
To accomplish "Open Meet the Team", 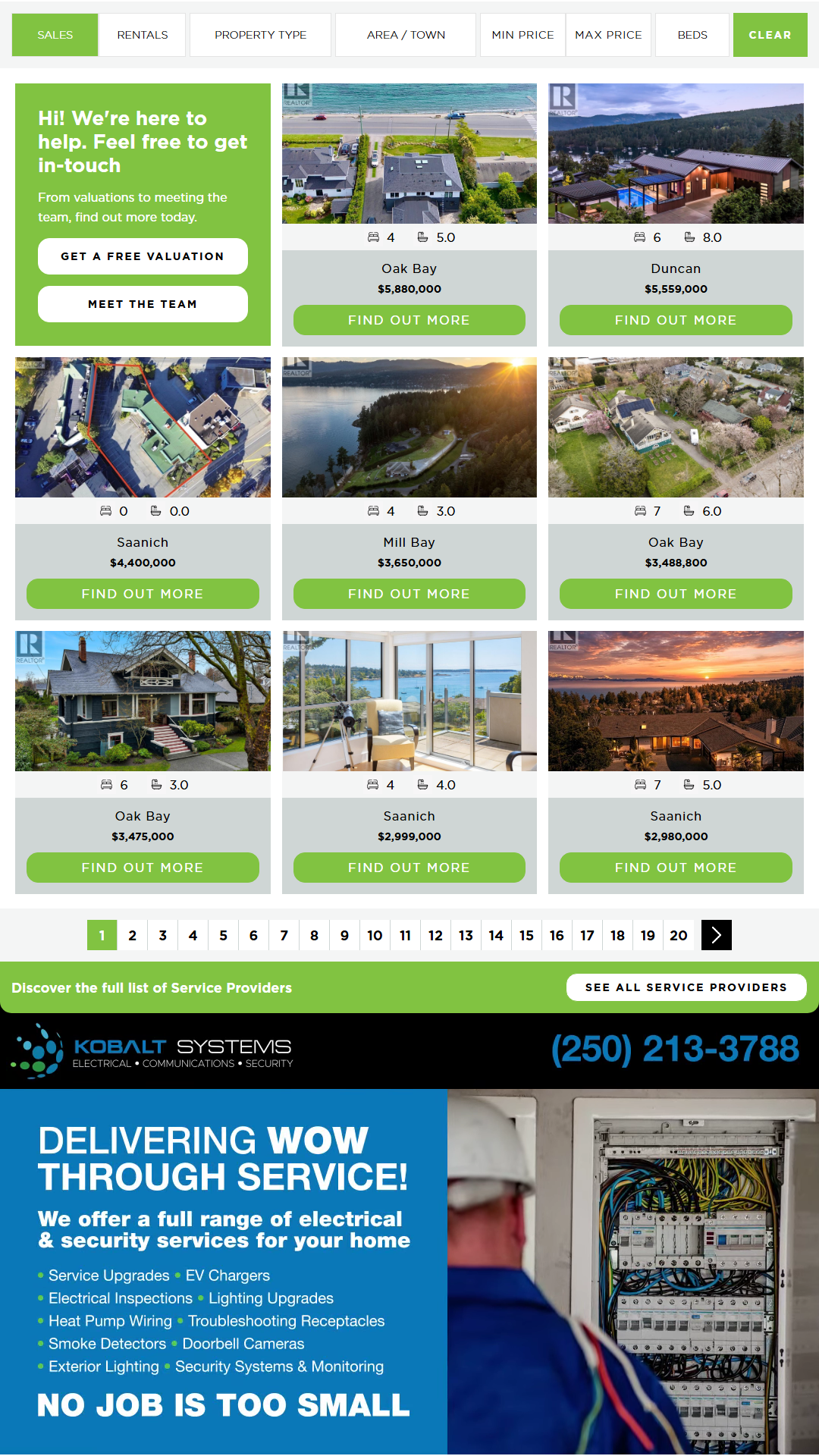I will 143,304.
